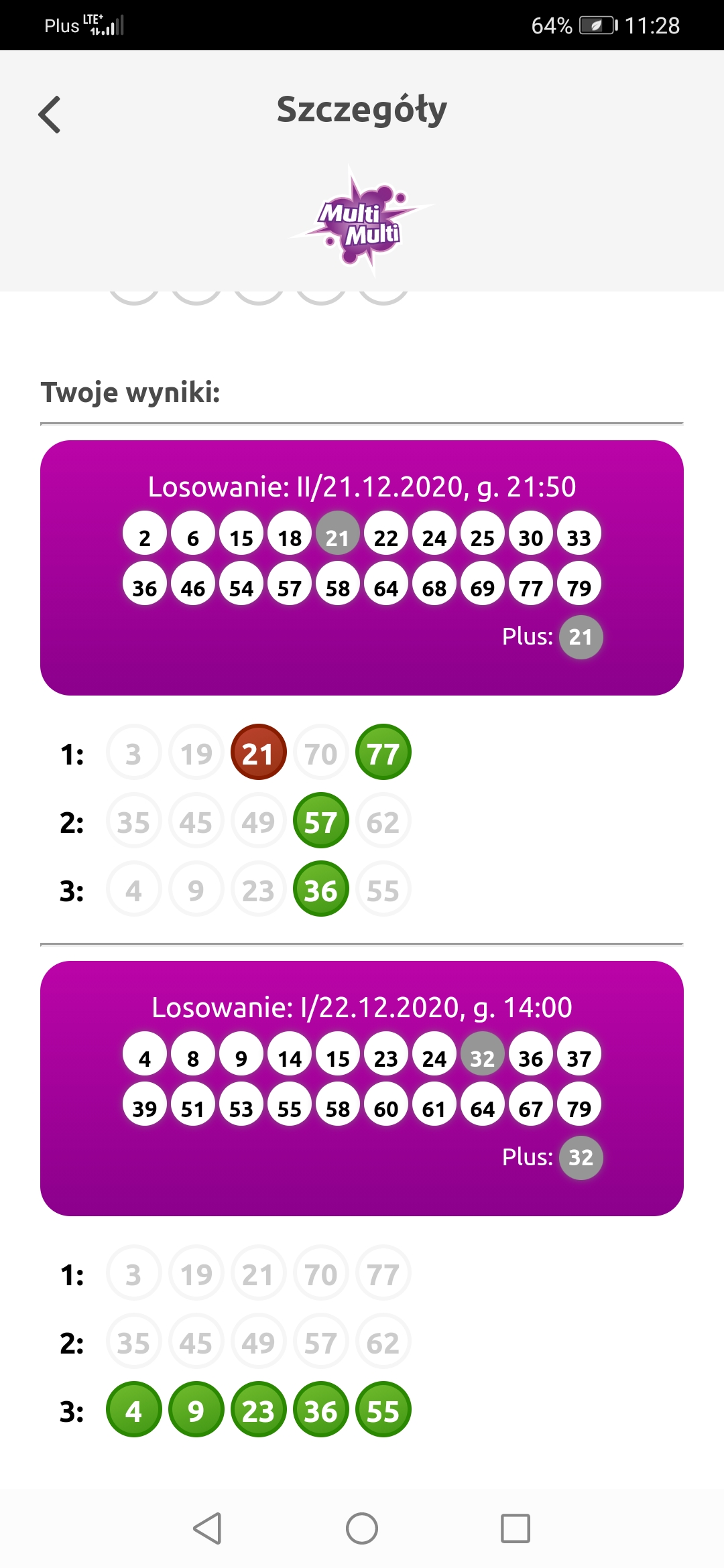Tap the system back triangle
This screenshot has height=1568, width=724.
pyautogui.click(x=208, y=1528)
